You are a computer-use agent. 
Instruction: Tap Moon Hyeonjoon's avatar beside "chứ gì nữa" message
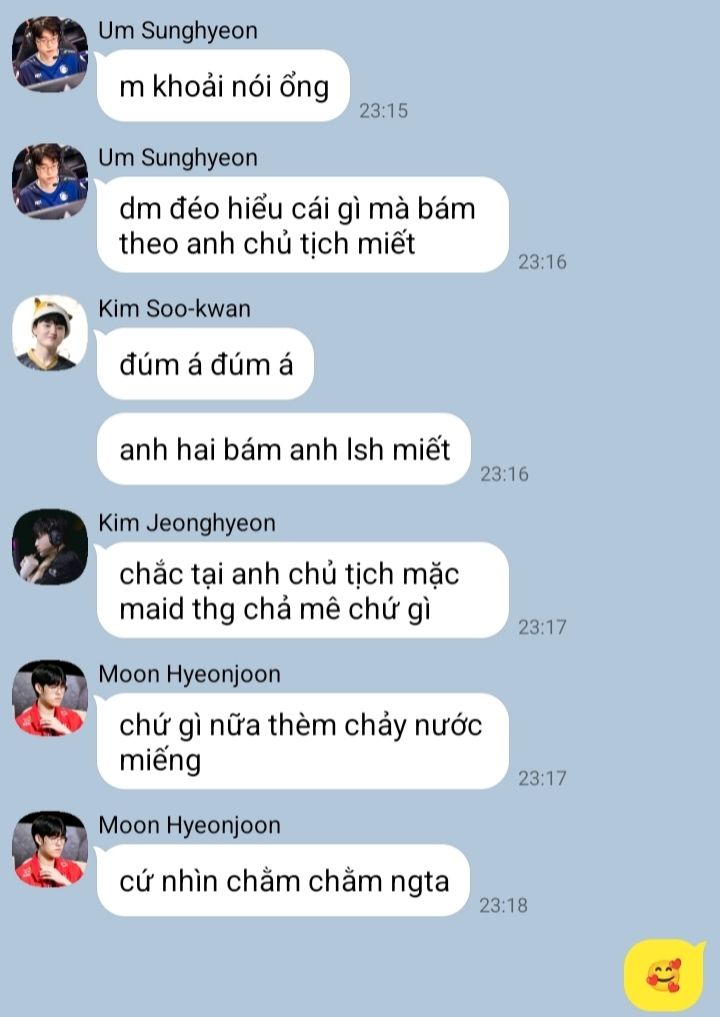(50, 698)
